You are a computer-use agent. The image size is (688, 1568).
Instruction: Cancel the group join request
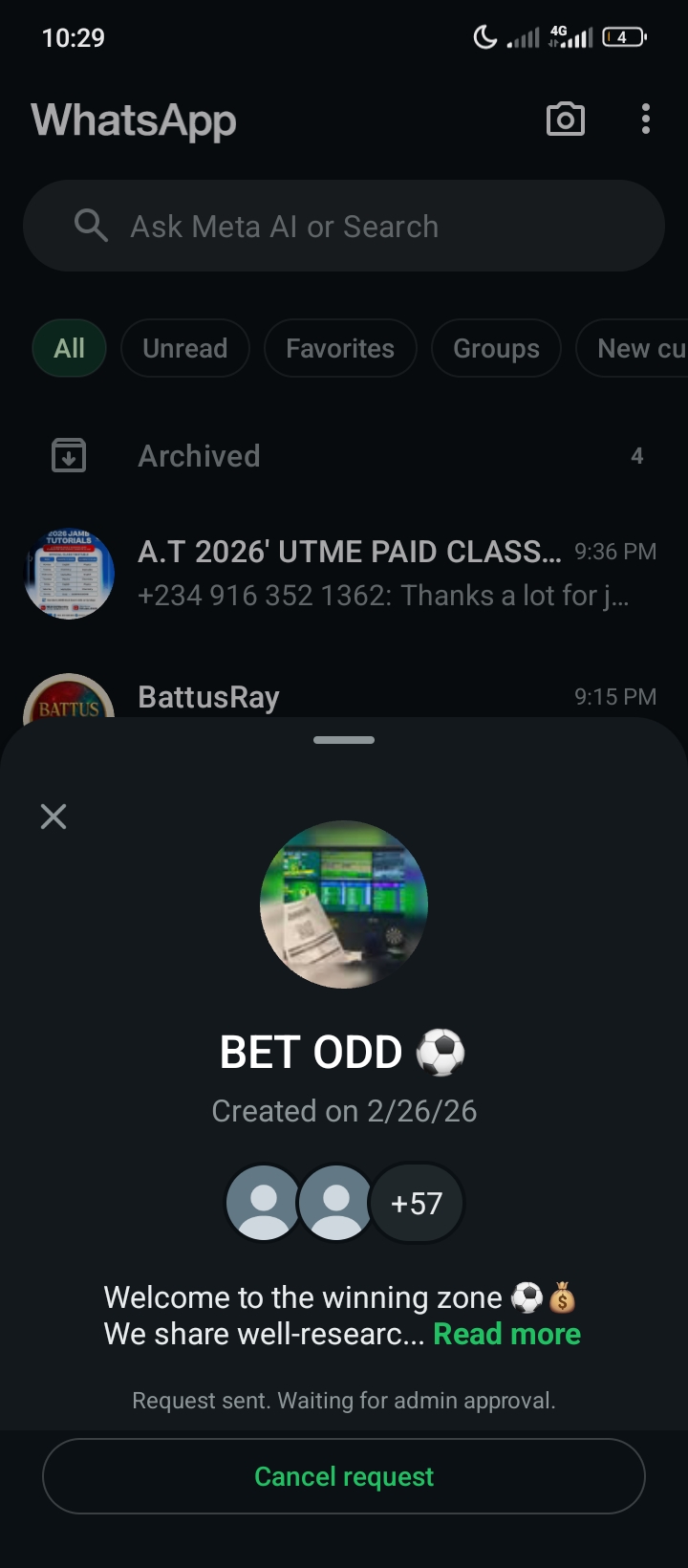coord(344,1476)
